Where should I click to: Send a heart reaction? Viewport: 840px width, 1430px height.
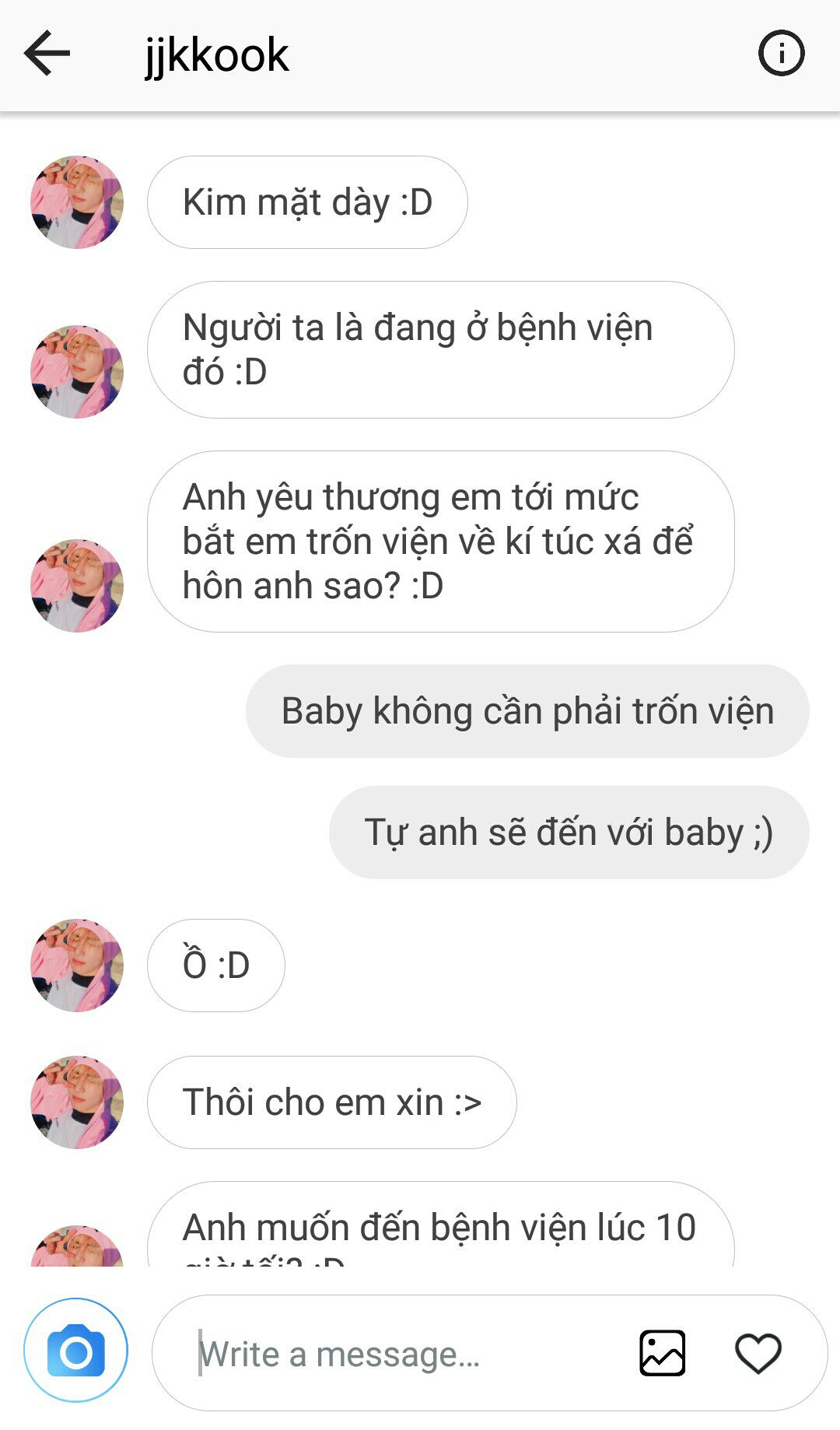point(758,1353)
